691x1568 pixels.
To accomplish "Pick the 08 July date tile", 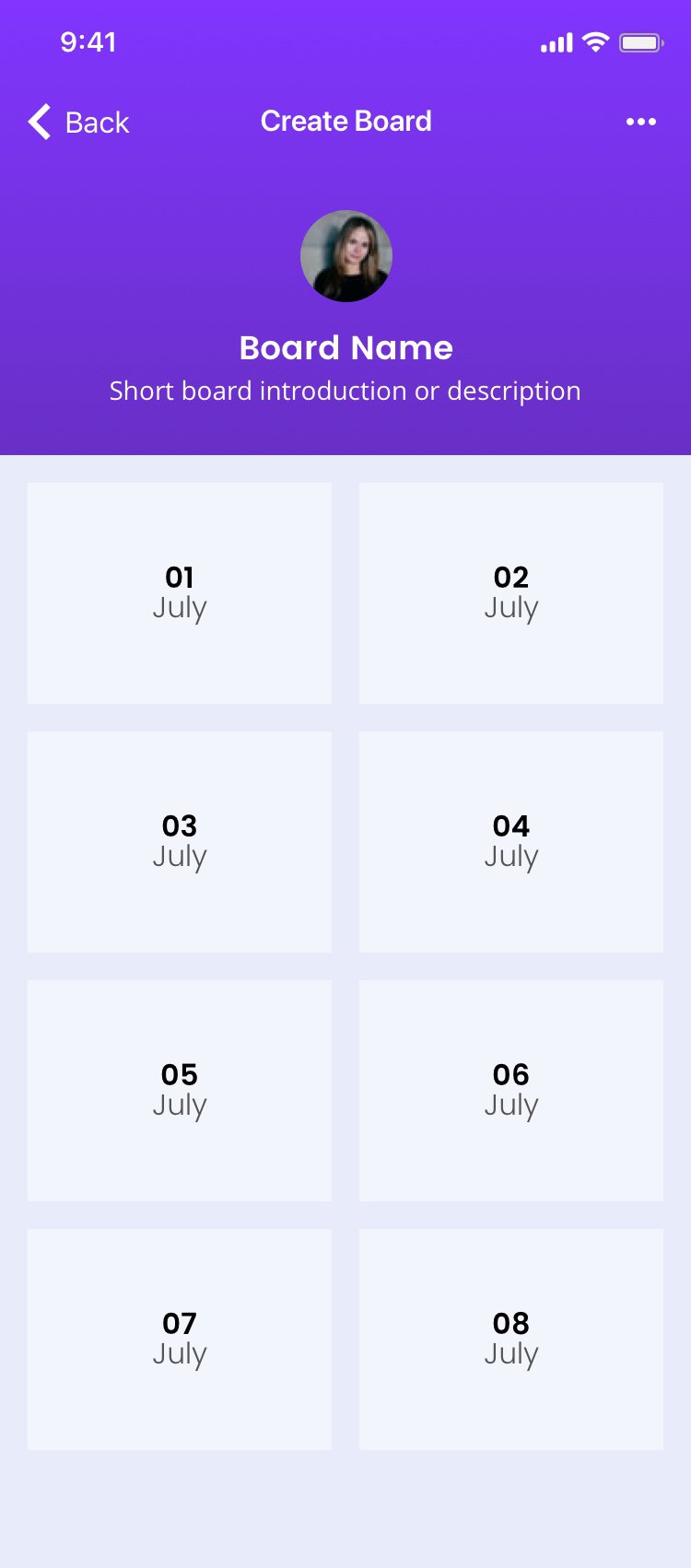I will [511, 1338].
